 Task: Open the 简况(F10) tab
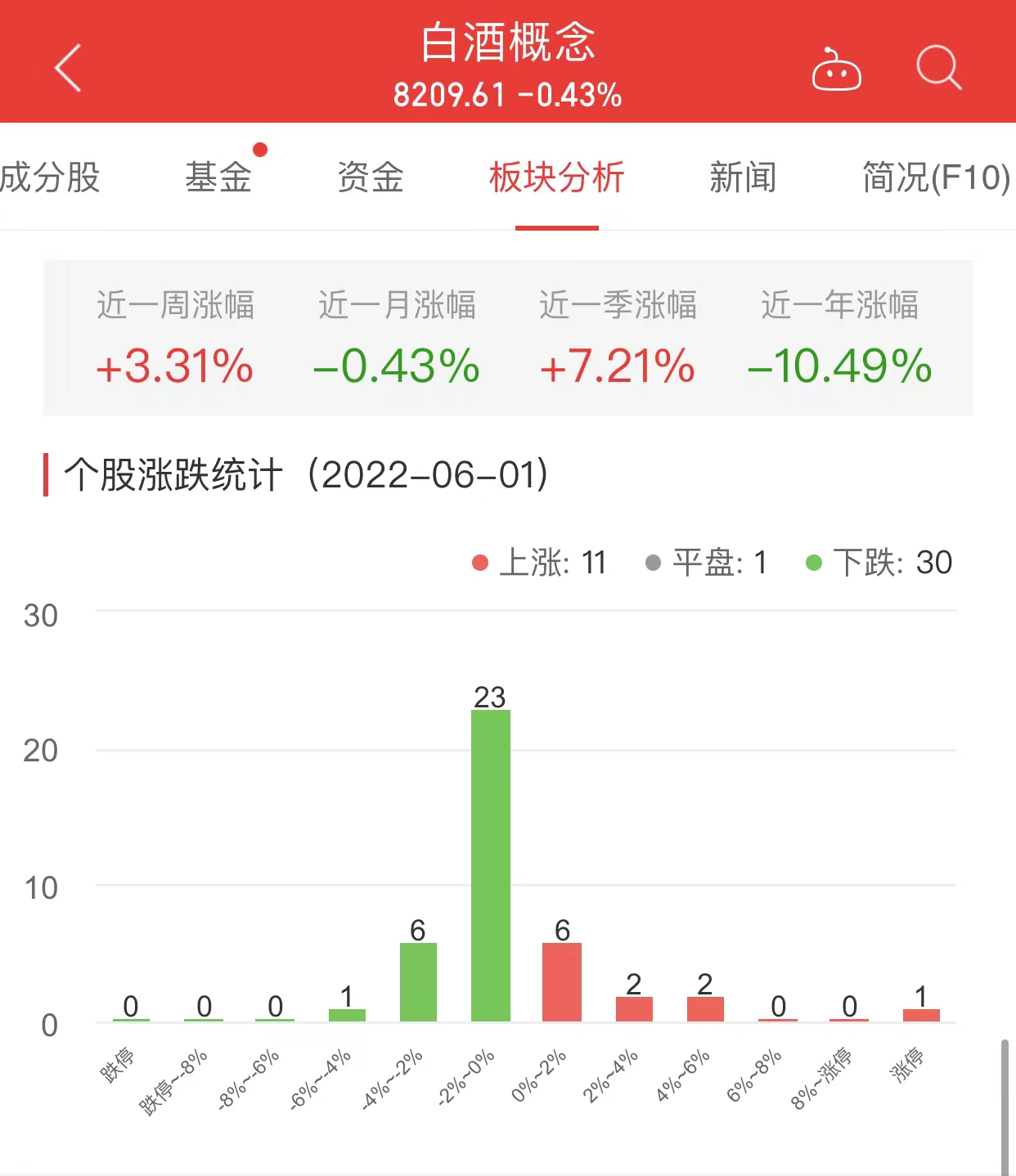(936, 177)
